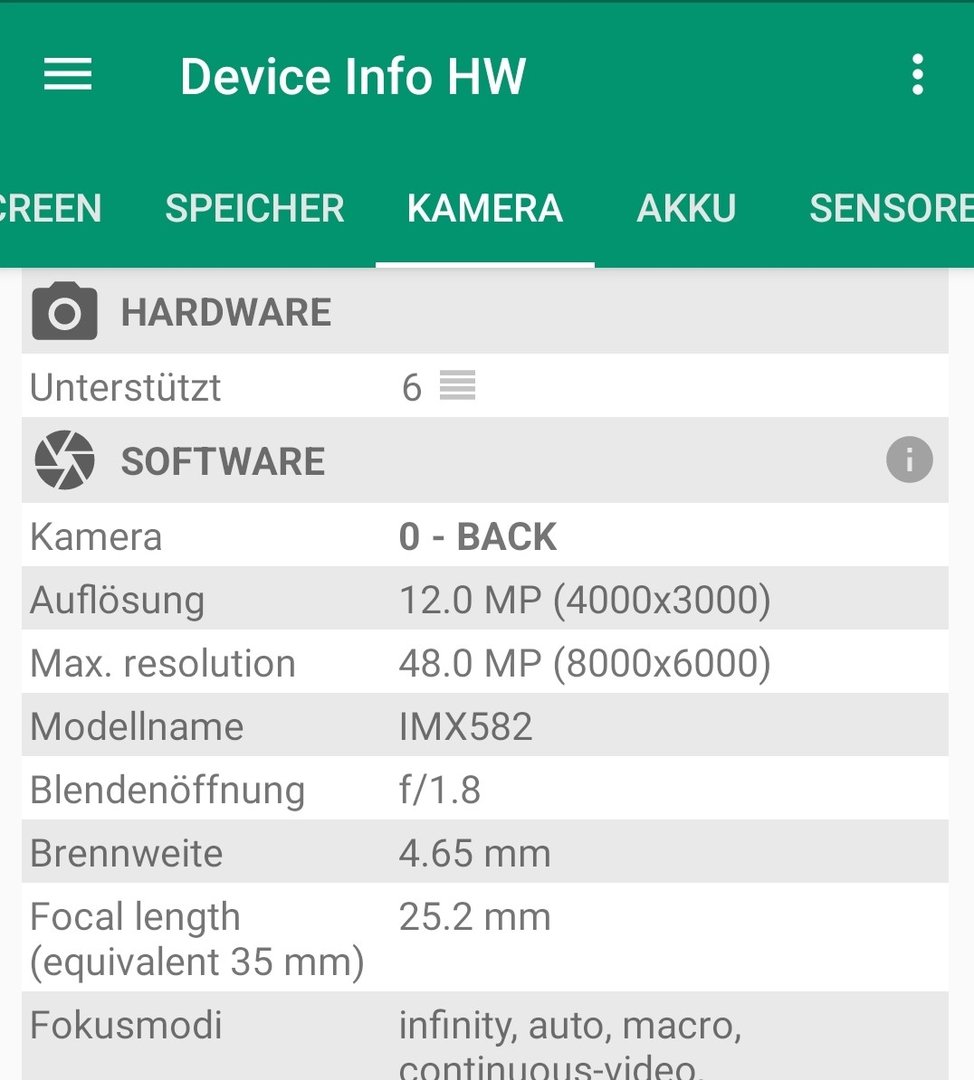The height and width of the screenshot is (1080, 974).
Task: Change the selected camera 0 - BACK
Action: pyautogui.click(x=477, y=537)
